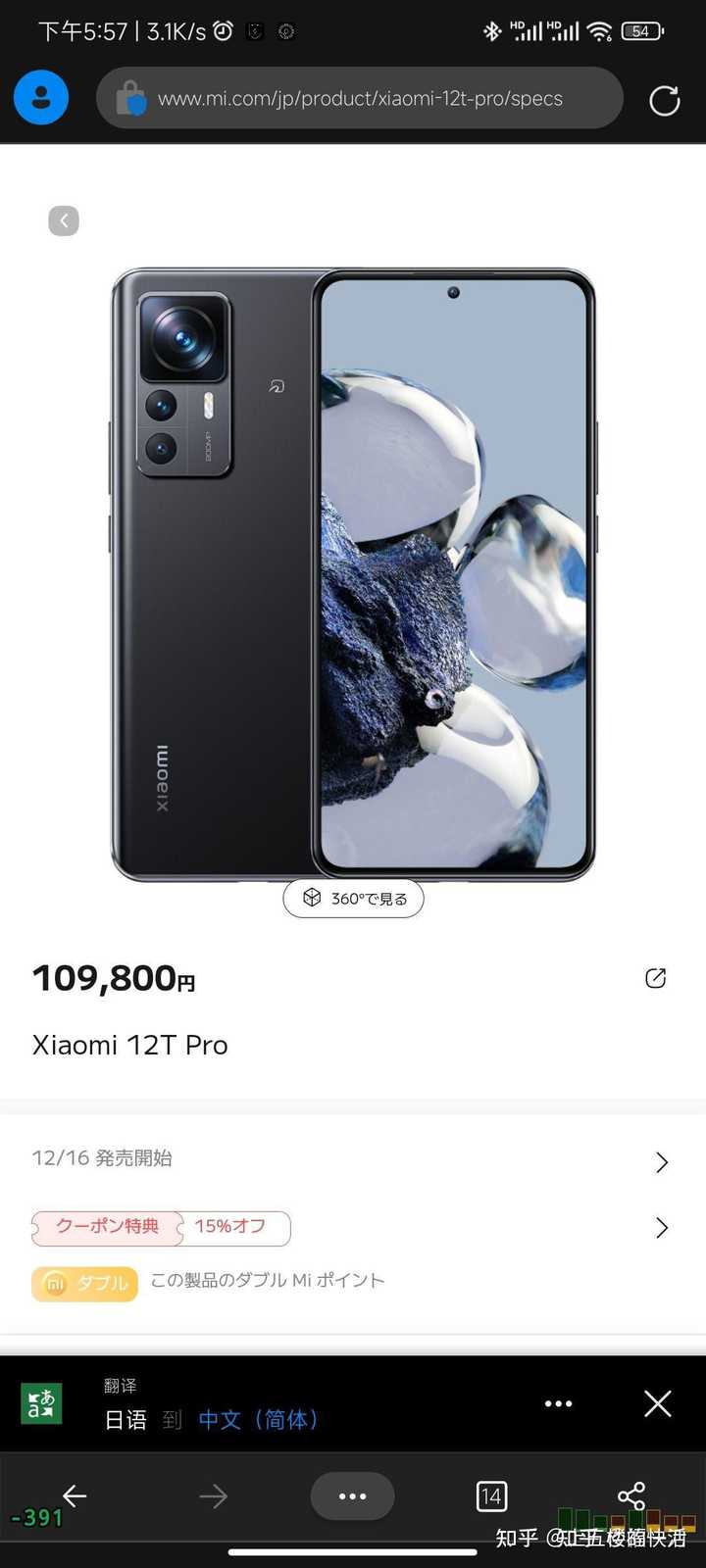The width and height of the screenshot is (706, 1568).
Task: Reload the current page
Action: coord(665,100)
